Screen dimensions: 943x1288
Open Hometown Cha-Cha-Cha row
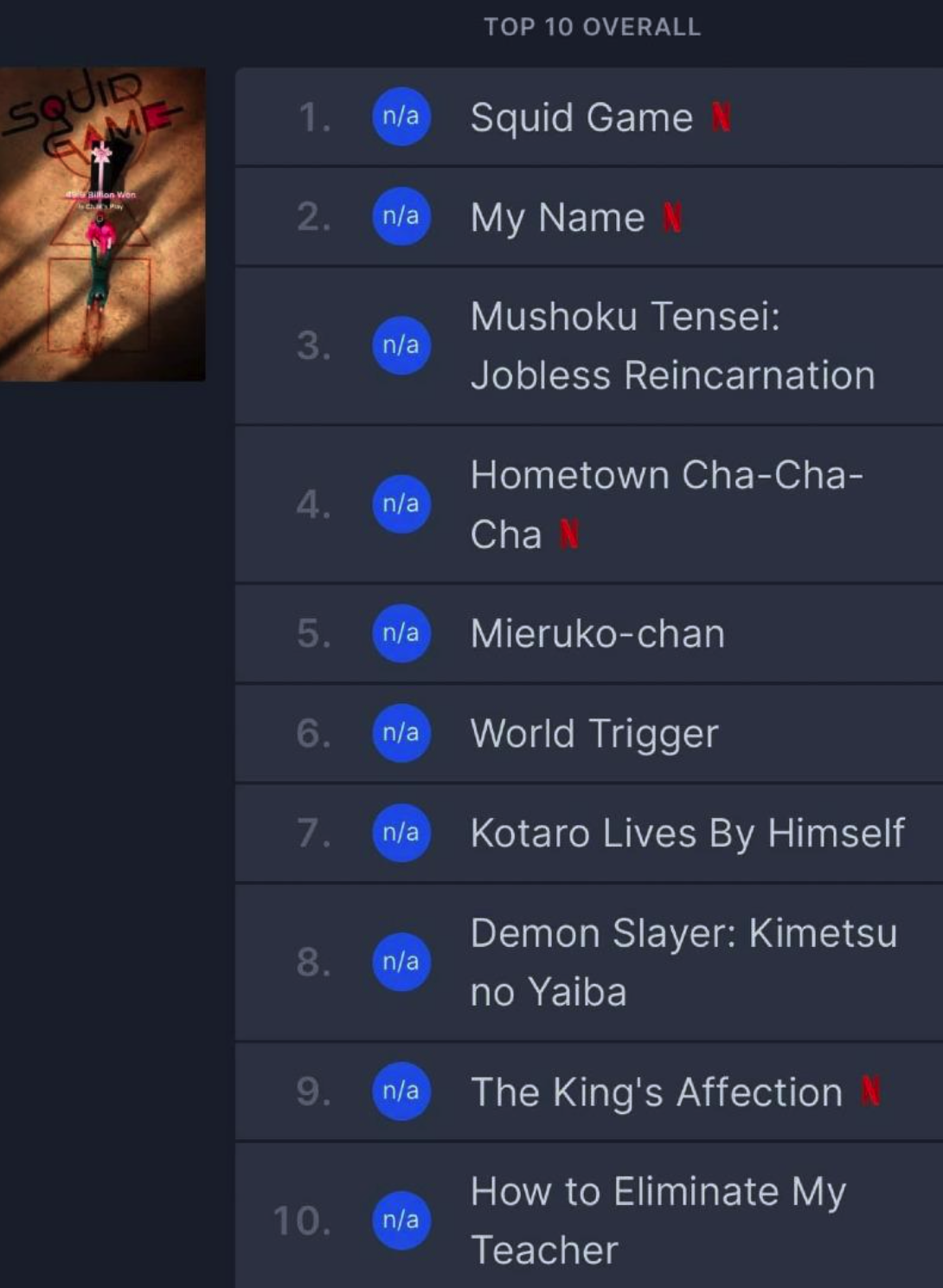point(666,505)
